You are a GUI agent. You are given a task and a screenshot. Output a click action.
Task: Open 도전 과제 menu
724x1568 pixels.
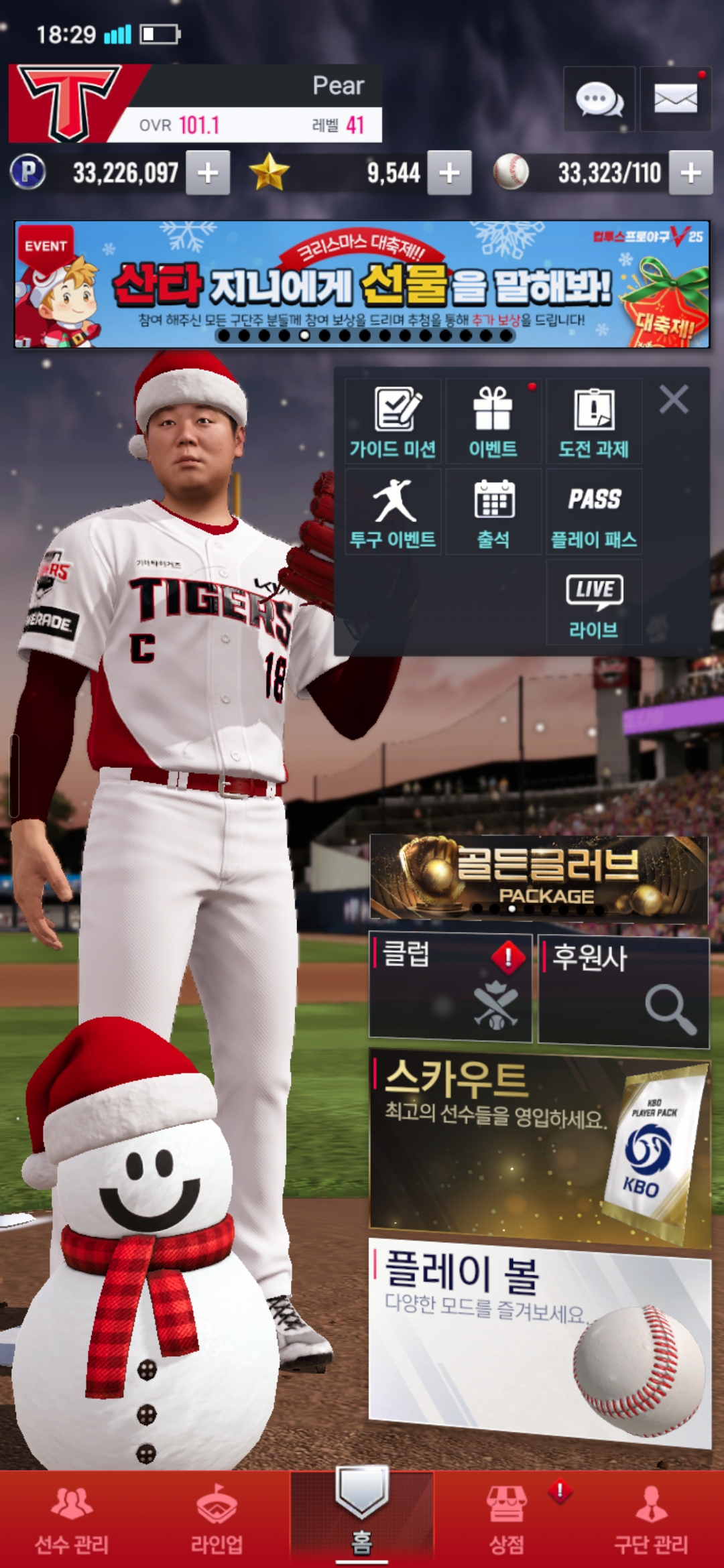594,421
